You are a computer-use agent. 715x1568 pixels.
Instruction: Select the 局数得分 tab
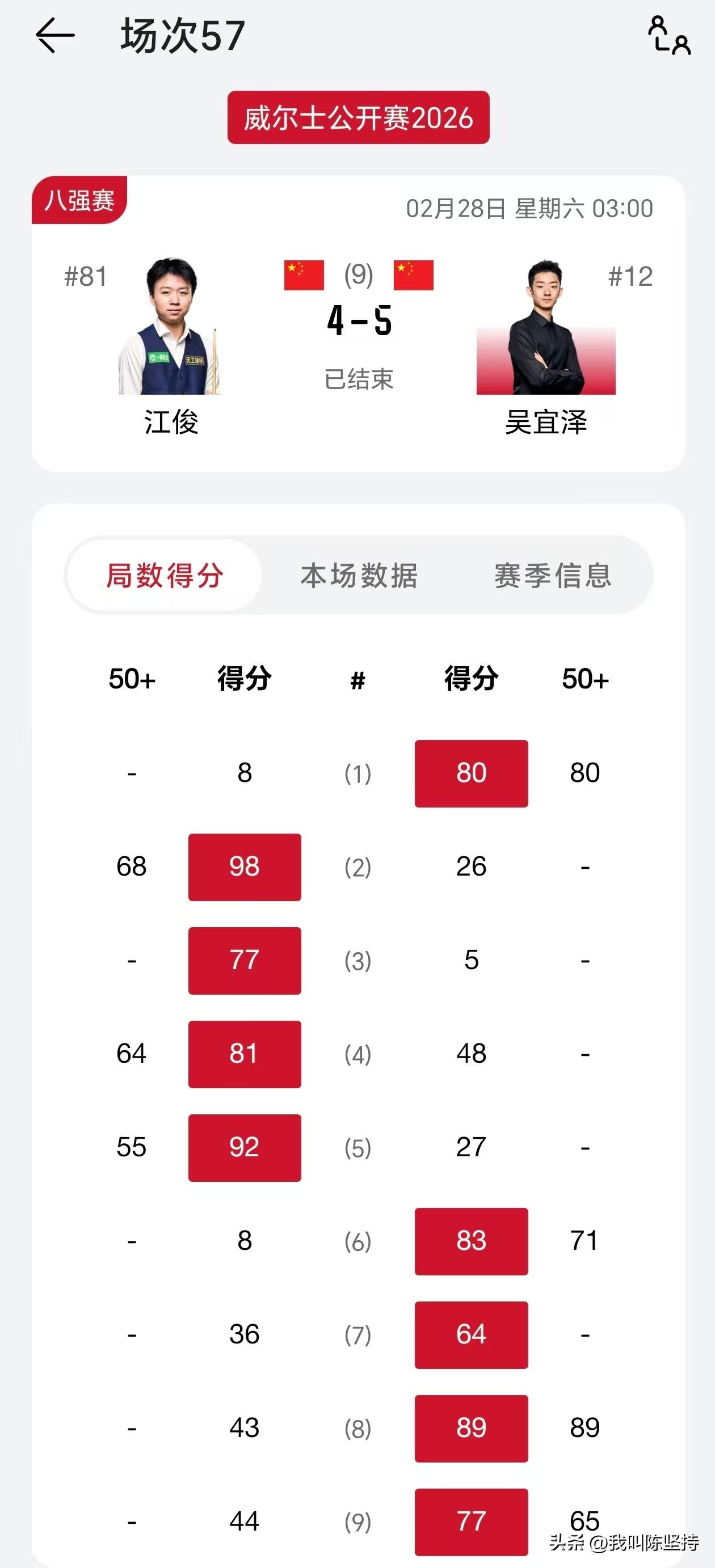(x=166, y=574)
